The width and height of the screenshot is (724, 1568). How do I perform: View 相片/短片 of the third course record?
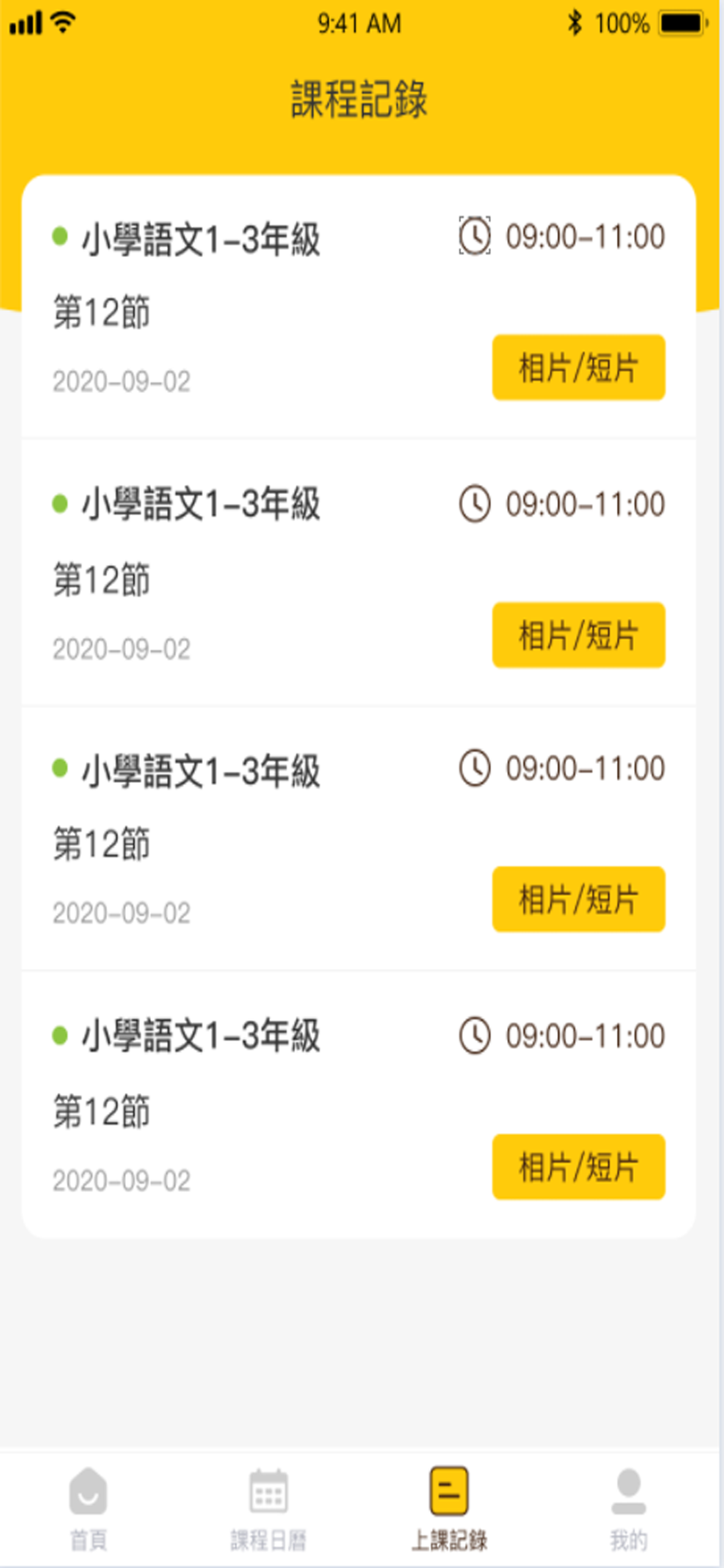[579, 899]
